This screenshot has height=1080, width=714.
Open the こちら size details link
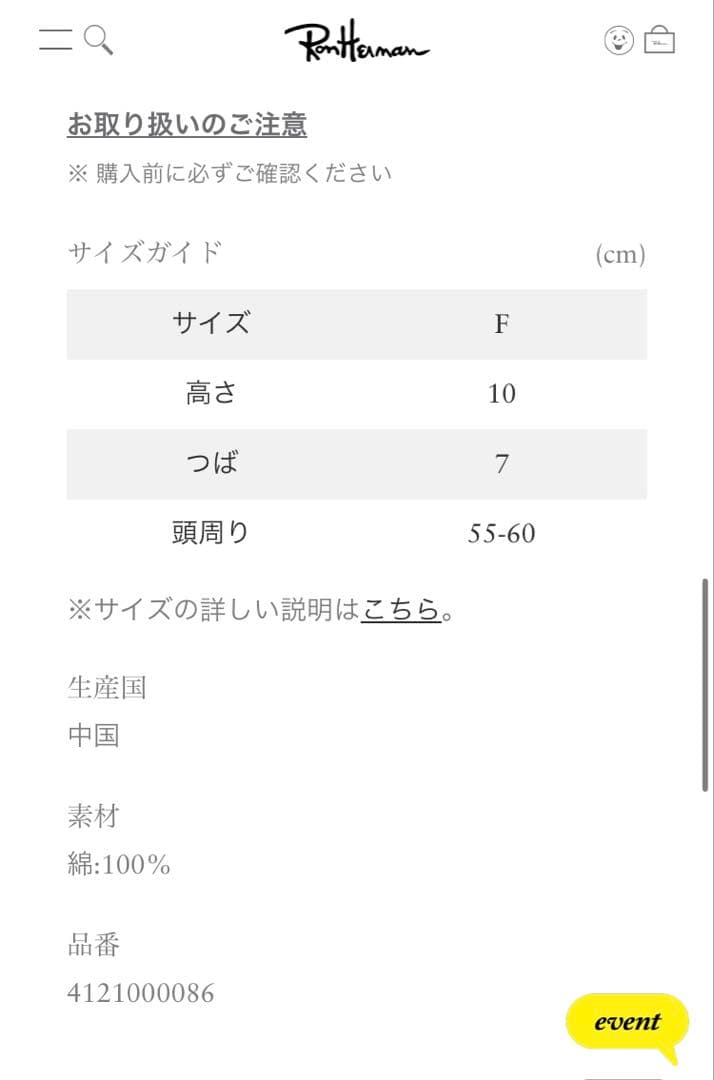click(x=401, y=609)
